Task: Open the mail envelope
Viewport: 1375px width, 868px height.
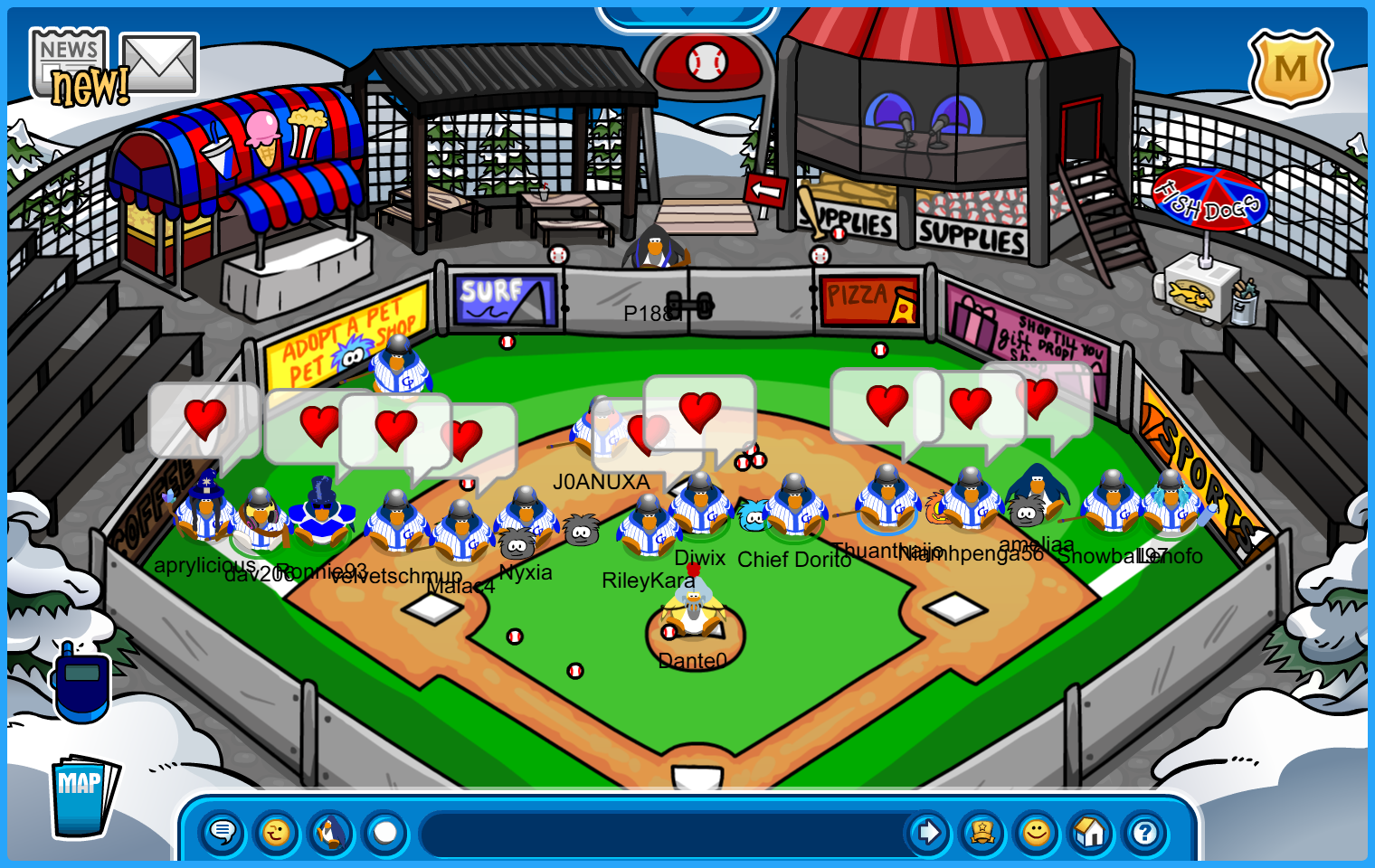Action: [159, 63]
